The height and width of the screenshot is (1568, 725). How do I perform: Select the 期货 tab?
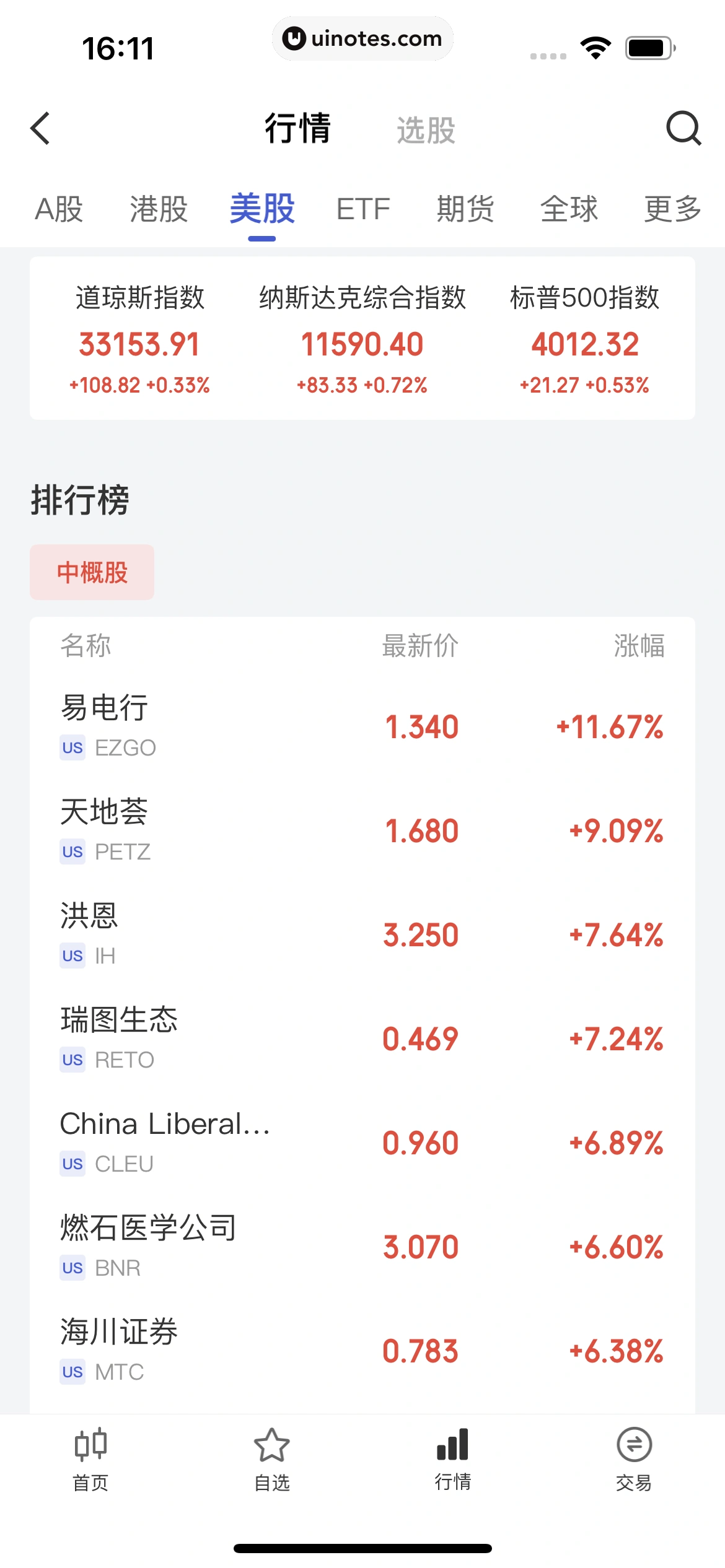[465, 209]
